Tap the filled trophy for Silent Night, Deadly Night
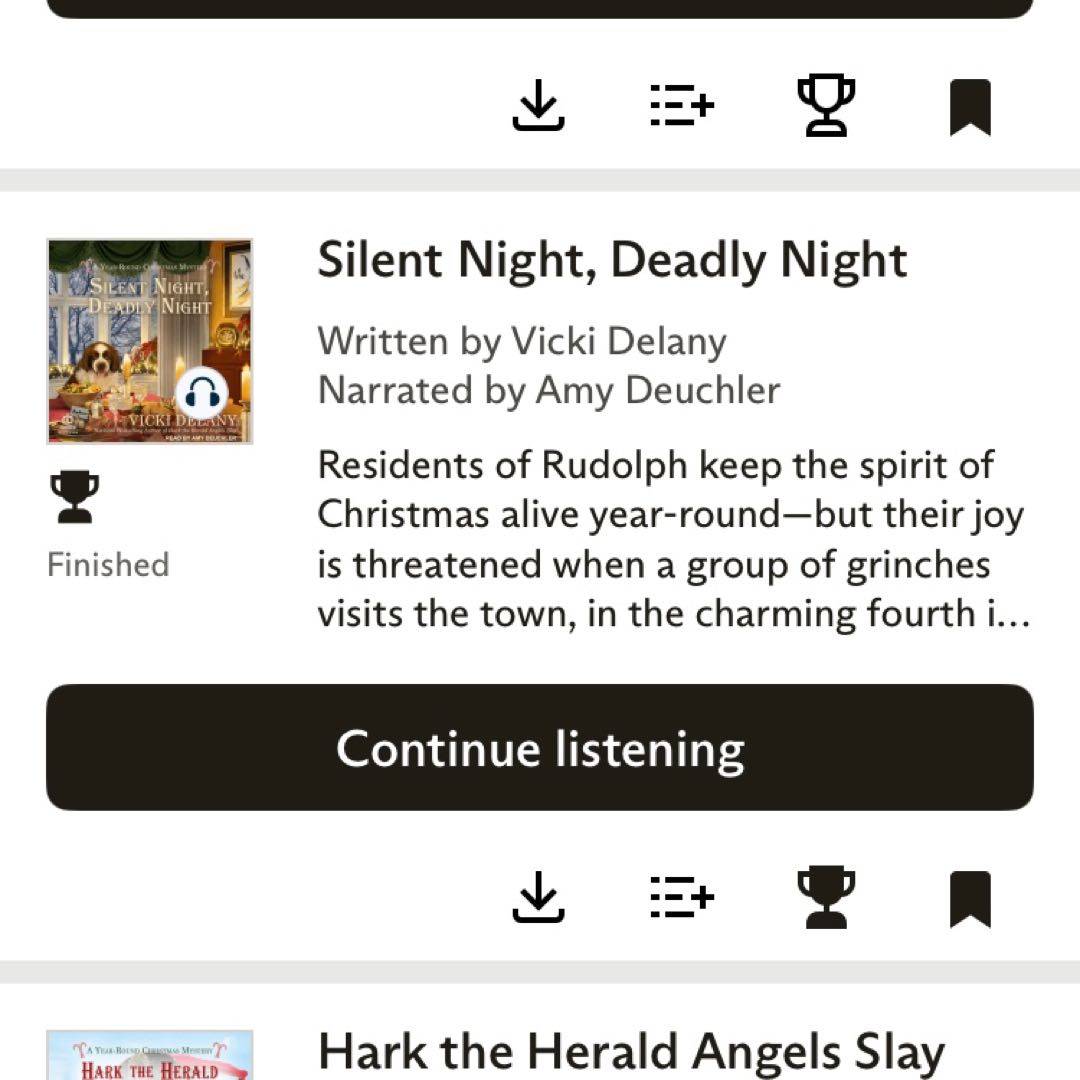Screen dimensions: 1080x1080 point(826,897)
